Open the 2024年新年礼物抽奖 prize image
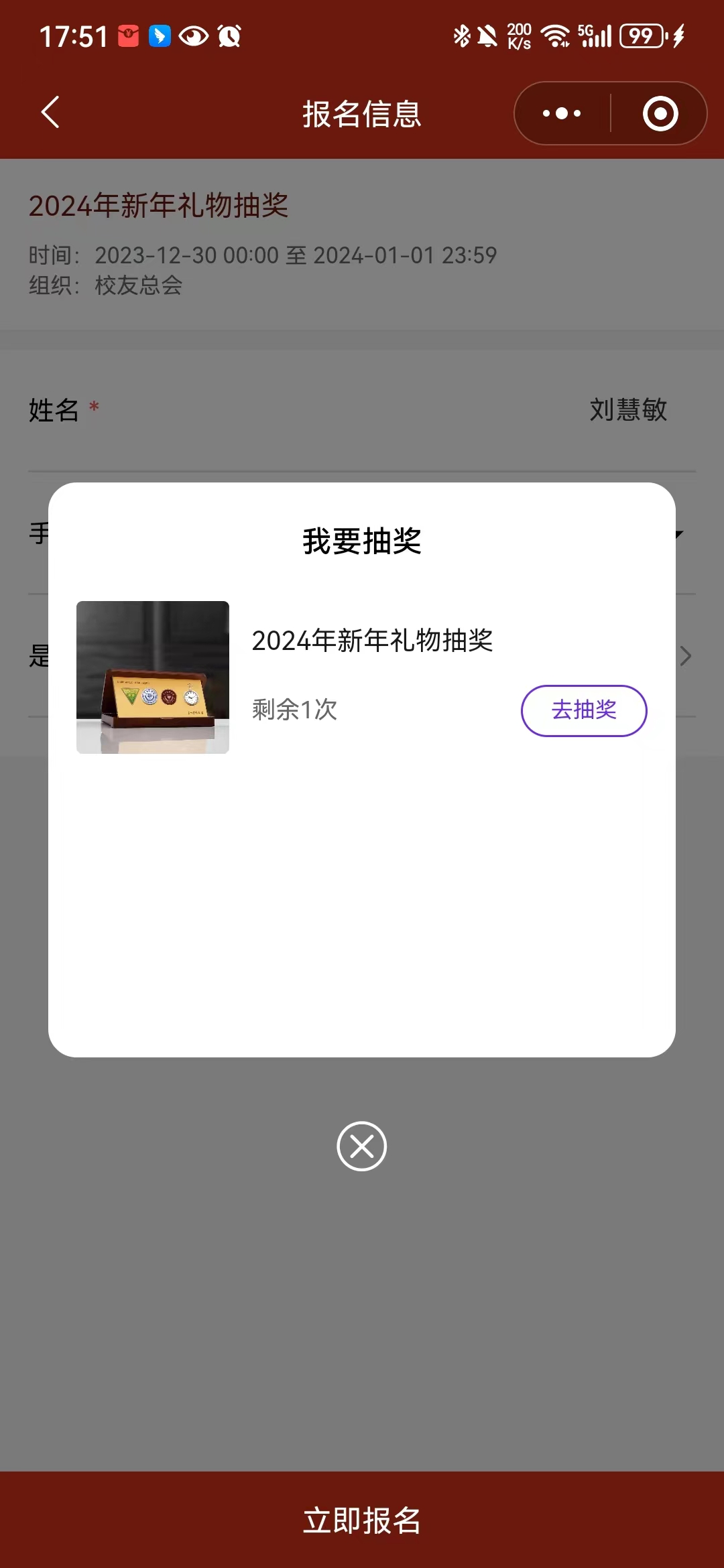This screenshot has height=1568, width=724. (153, 677)
